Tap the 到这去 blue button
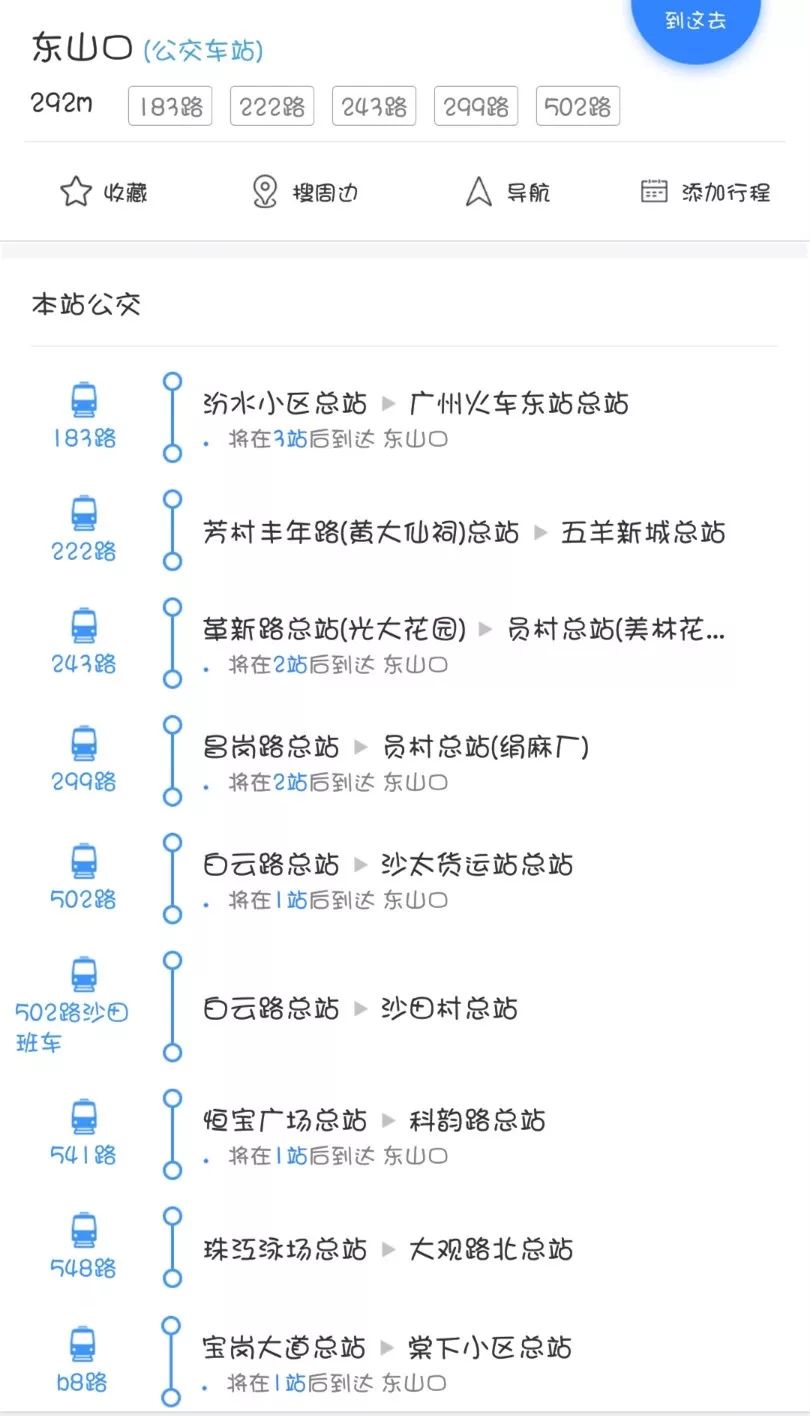Screen dimensions: 810x1416 point(696,20)
